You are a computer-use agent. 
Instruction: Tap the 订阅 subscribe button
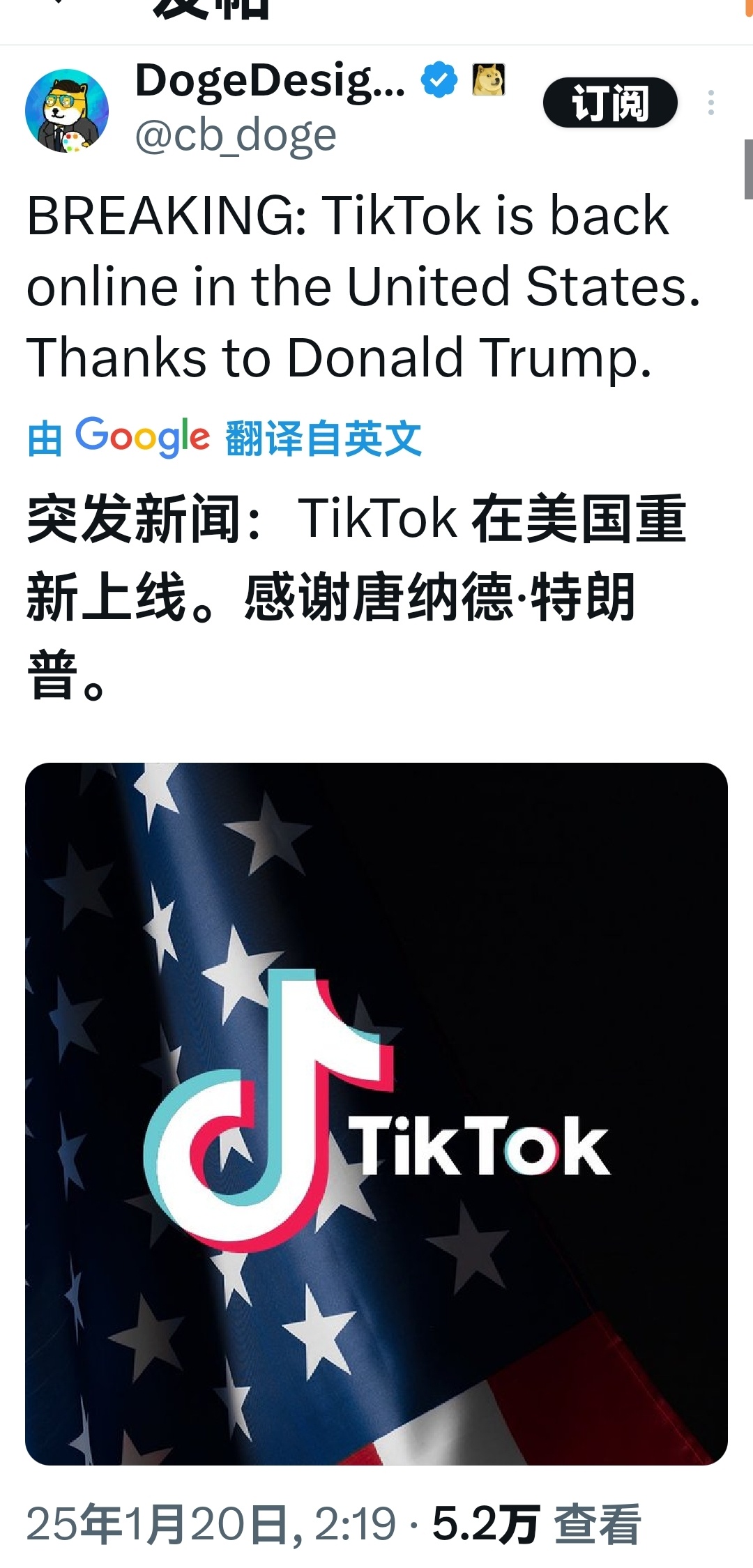pyautogui.click(x=610, y=103)
